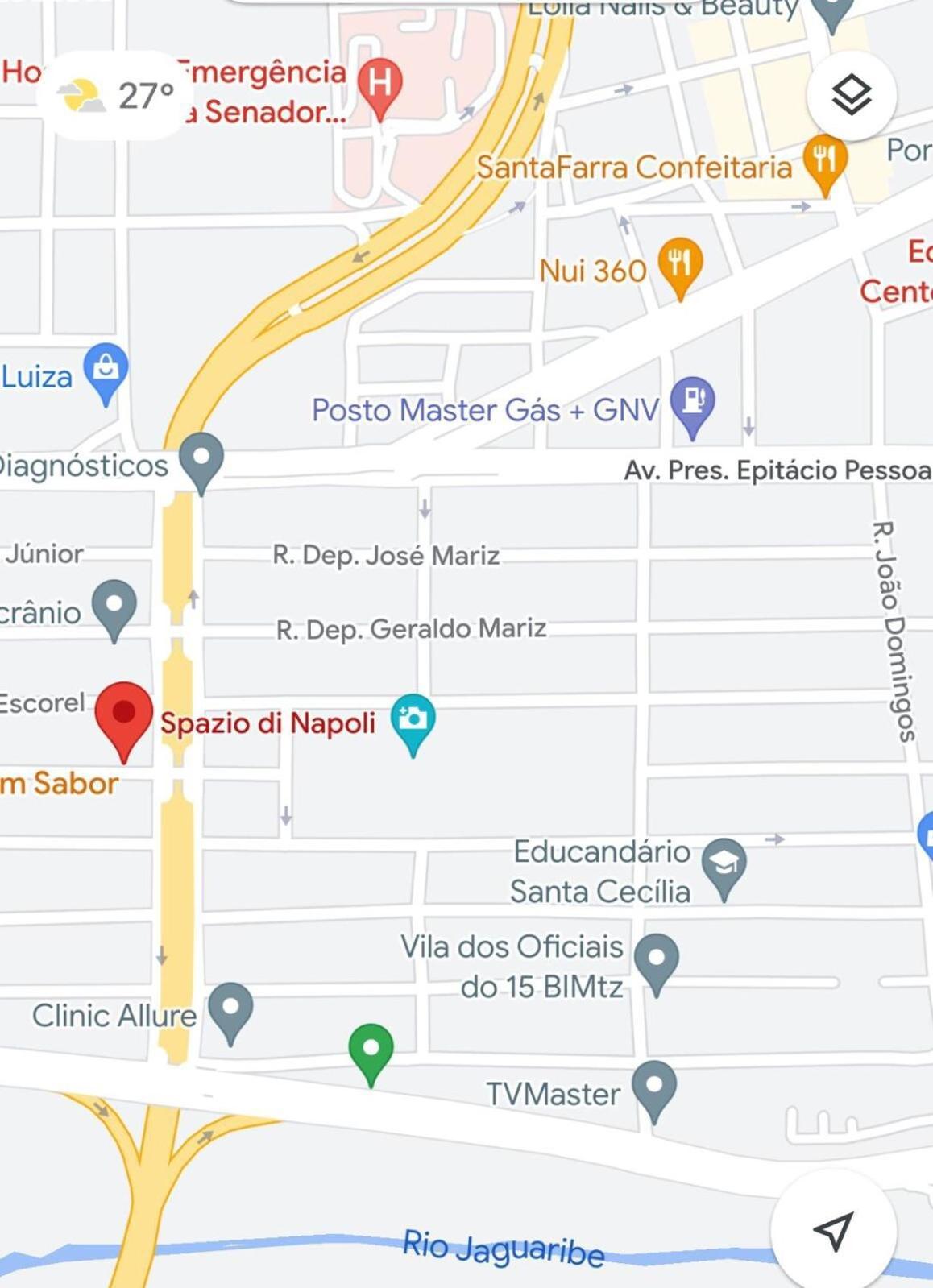Open the Nui 360 restaurant marker
The height and width of the screenshot is (1288, 933).
(x=680, y=264)
